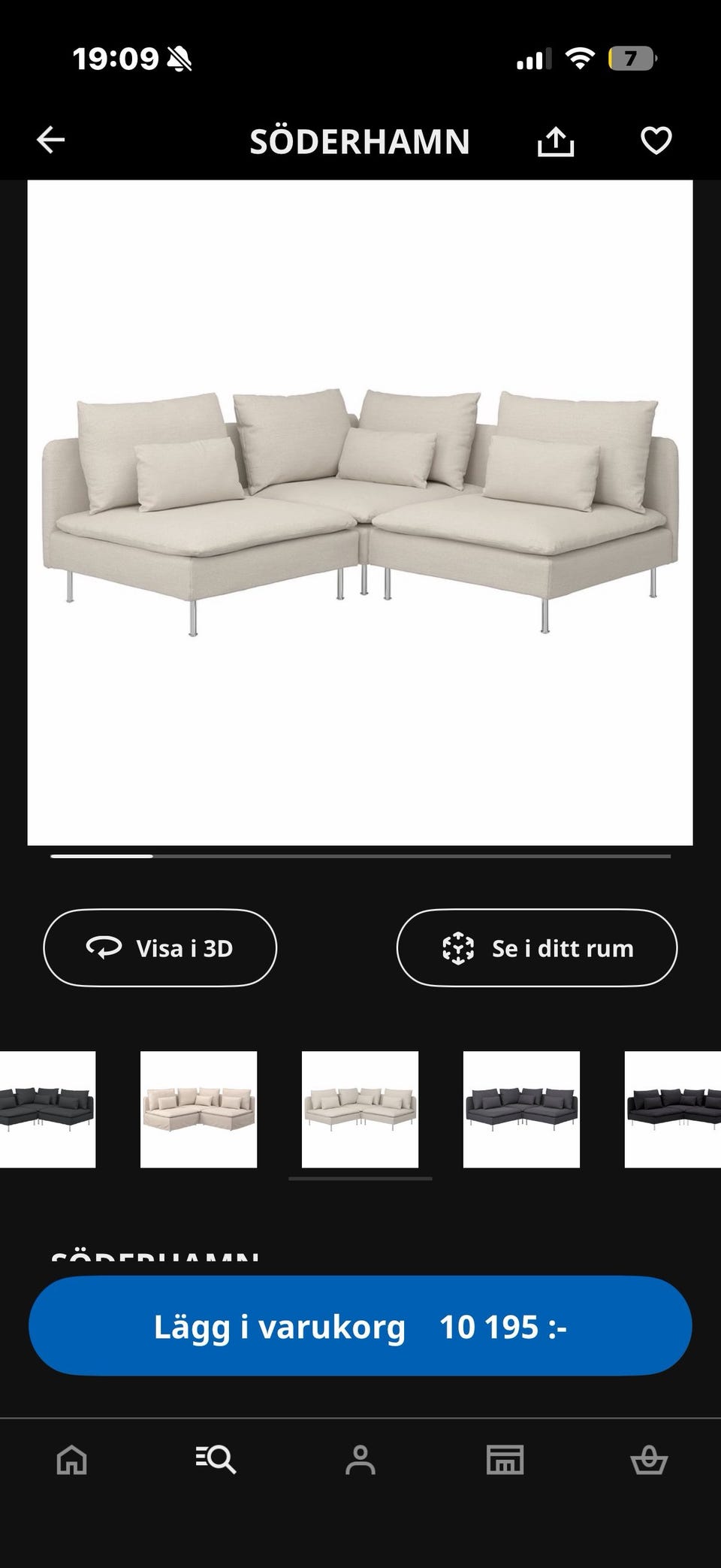This screenshot has height=1568, width=721.
Task: Share the SÖDERHAMN product
Action: tap(556, 141)
